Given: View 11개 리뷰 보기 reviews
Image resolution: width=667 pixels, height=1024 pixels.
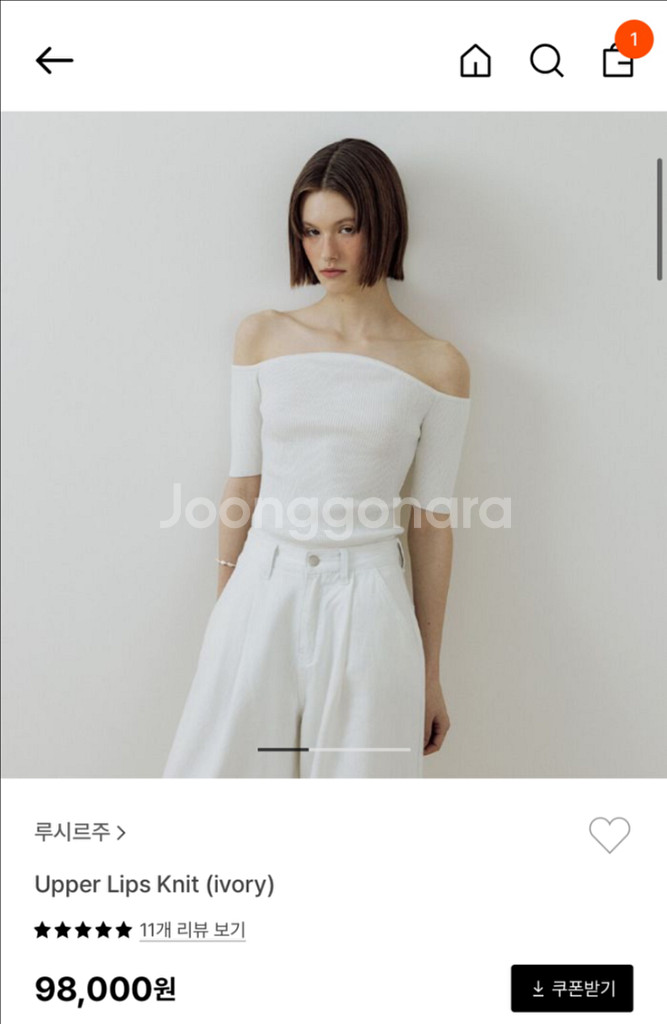Looking at the screenshot, I should click(x=192, y=929).
